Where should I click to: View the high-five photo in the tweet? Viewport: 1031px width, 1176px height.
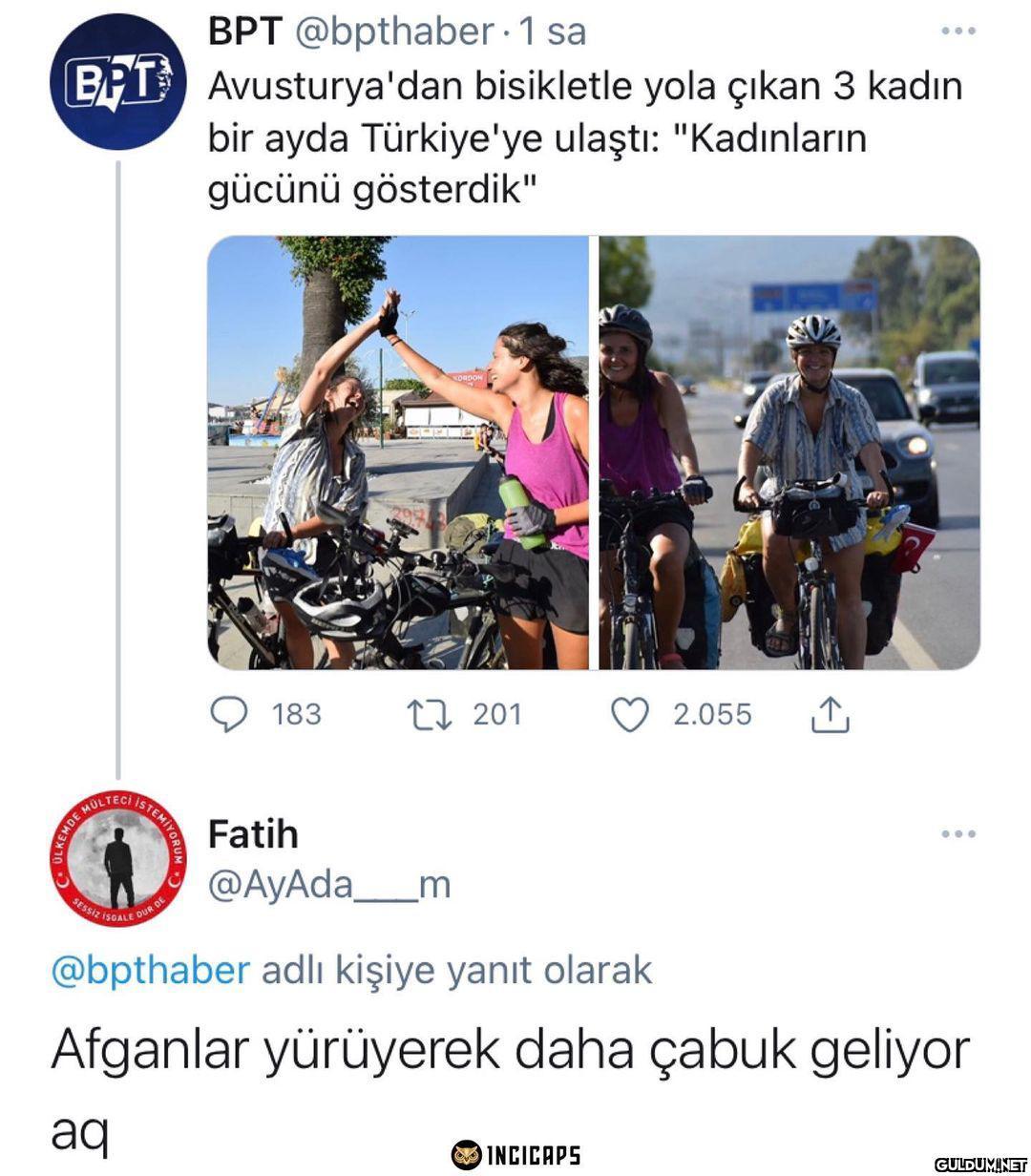398,452
